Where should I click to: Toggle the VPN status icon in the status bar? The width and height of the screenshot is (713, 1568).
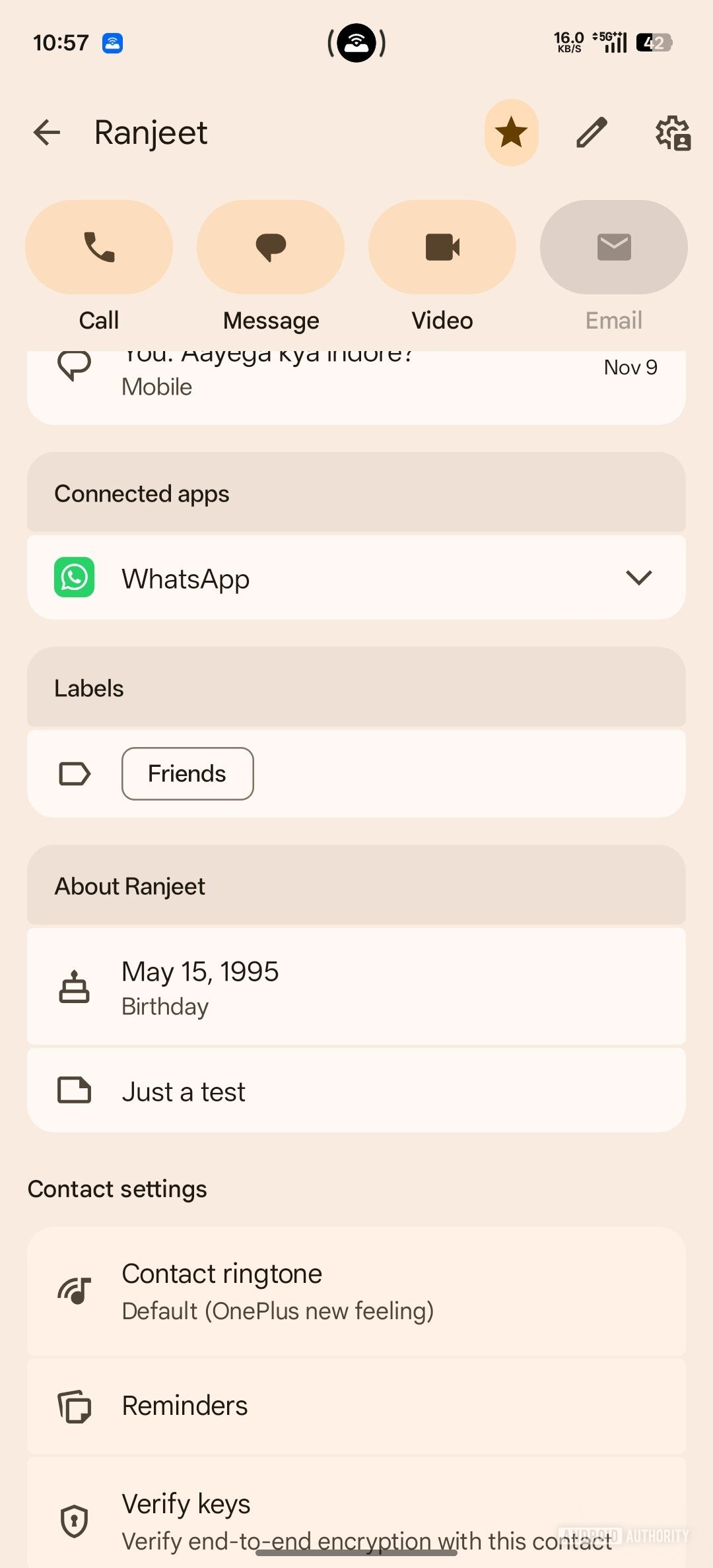click(x=113, y=42)
